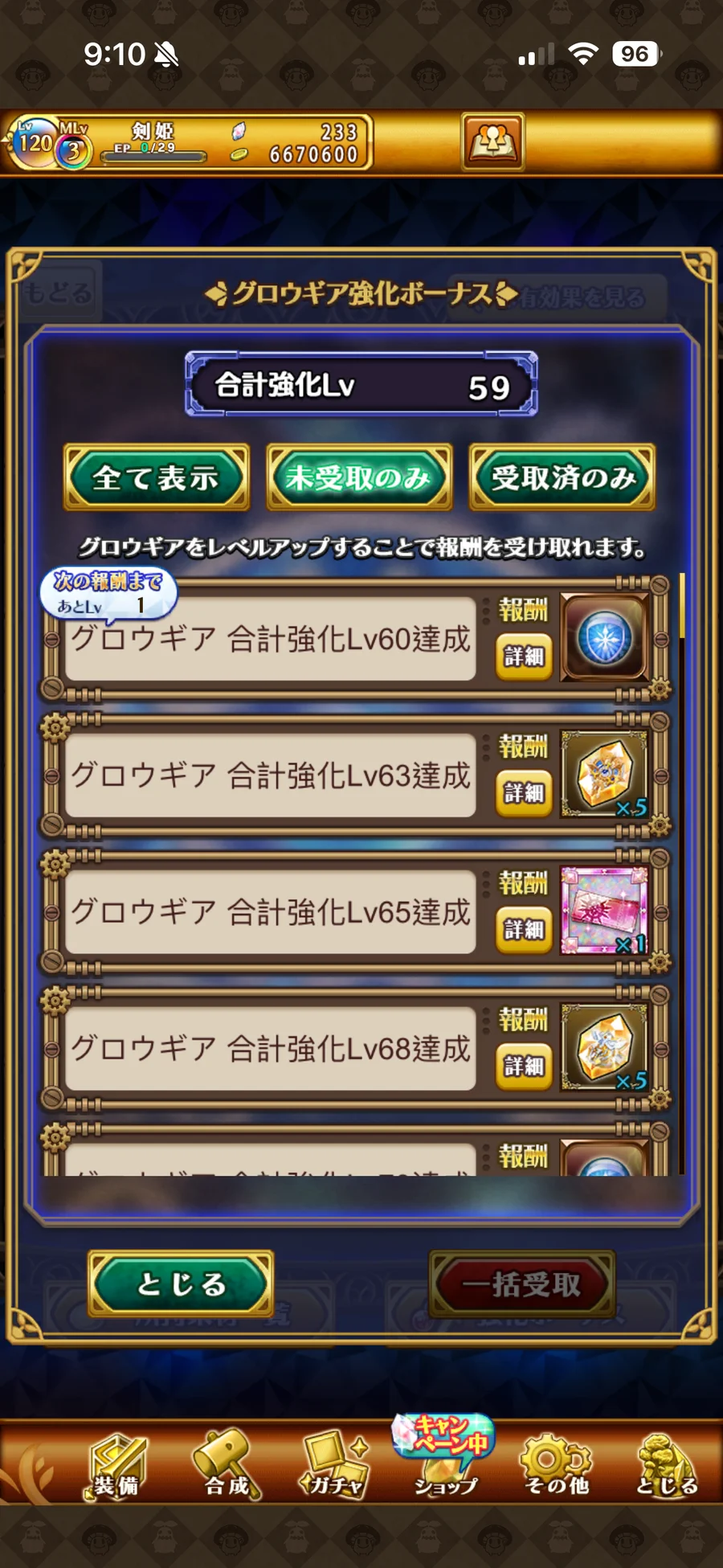The image size is (723, 1568).
Task: Switch to the 未受取のみ filter
Action: [359, 478]
